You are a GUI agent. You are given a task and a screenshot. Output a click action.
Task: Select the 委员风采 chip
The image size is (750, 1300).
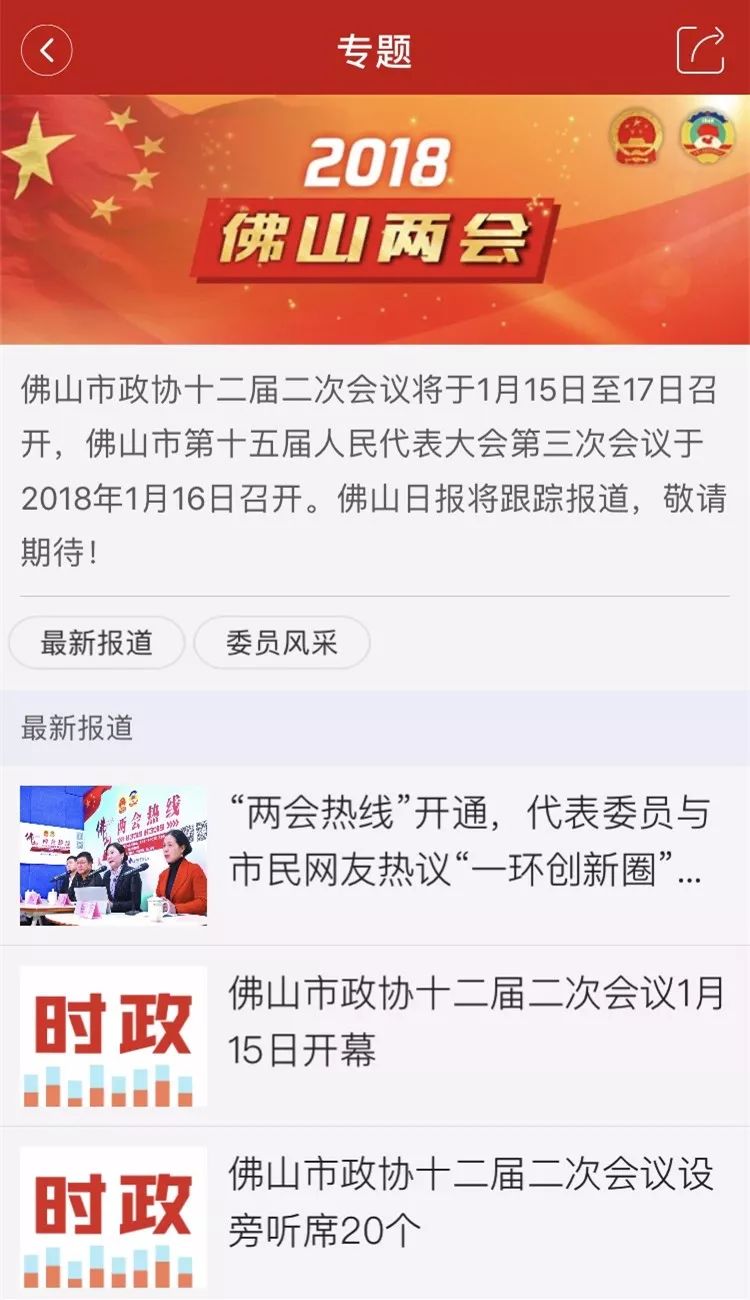tap(282, 642)
